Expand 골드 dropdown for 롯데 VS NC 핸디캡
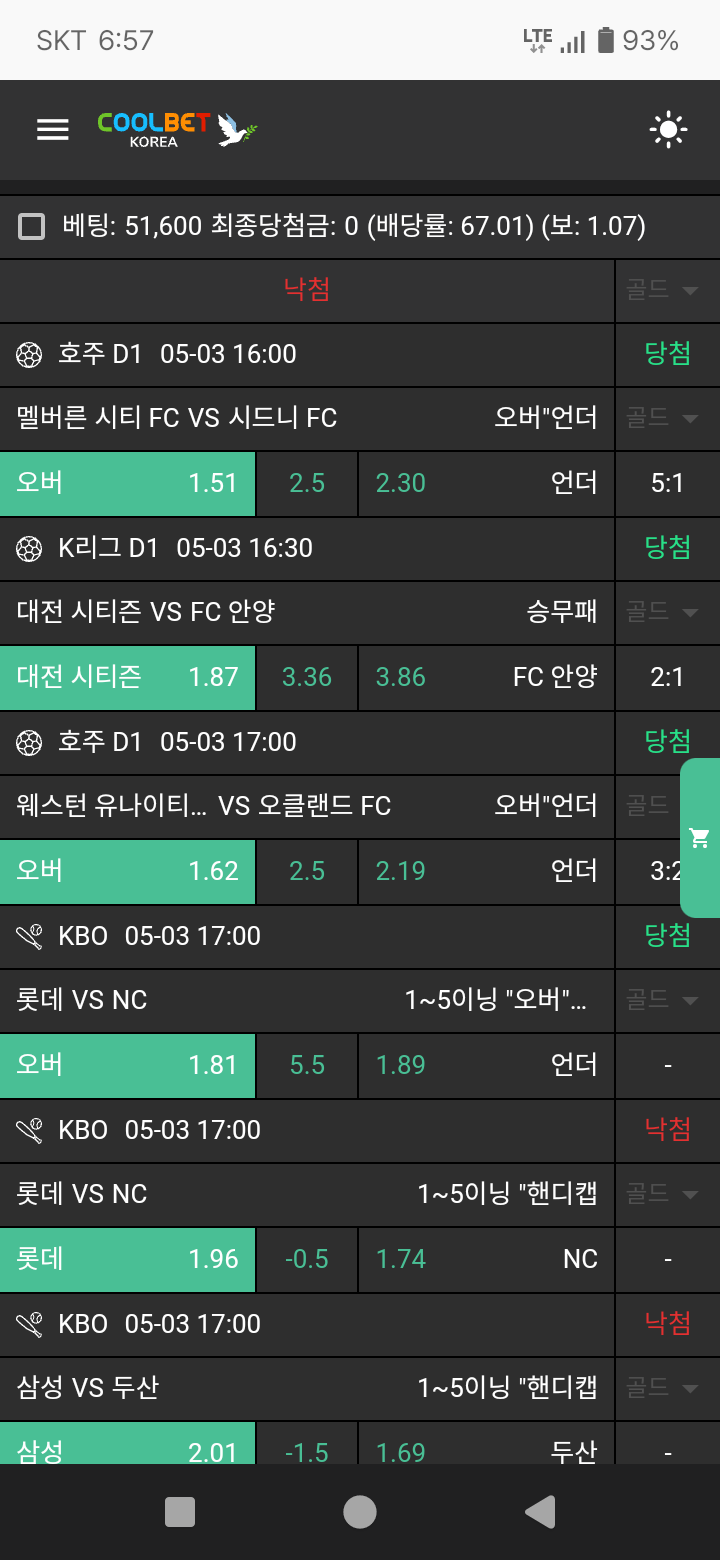Viewport: 720px width, 1560px height. pos(662,1194)
